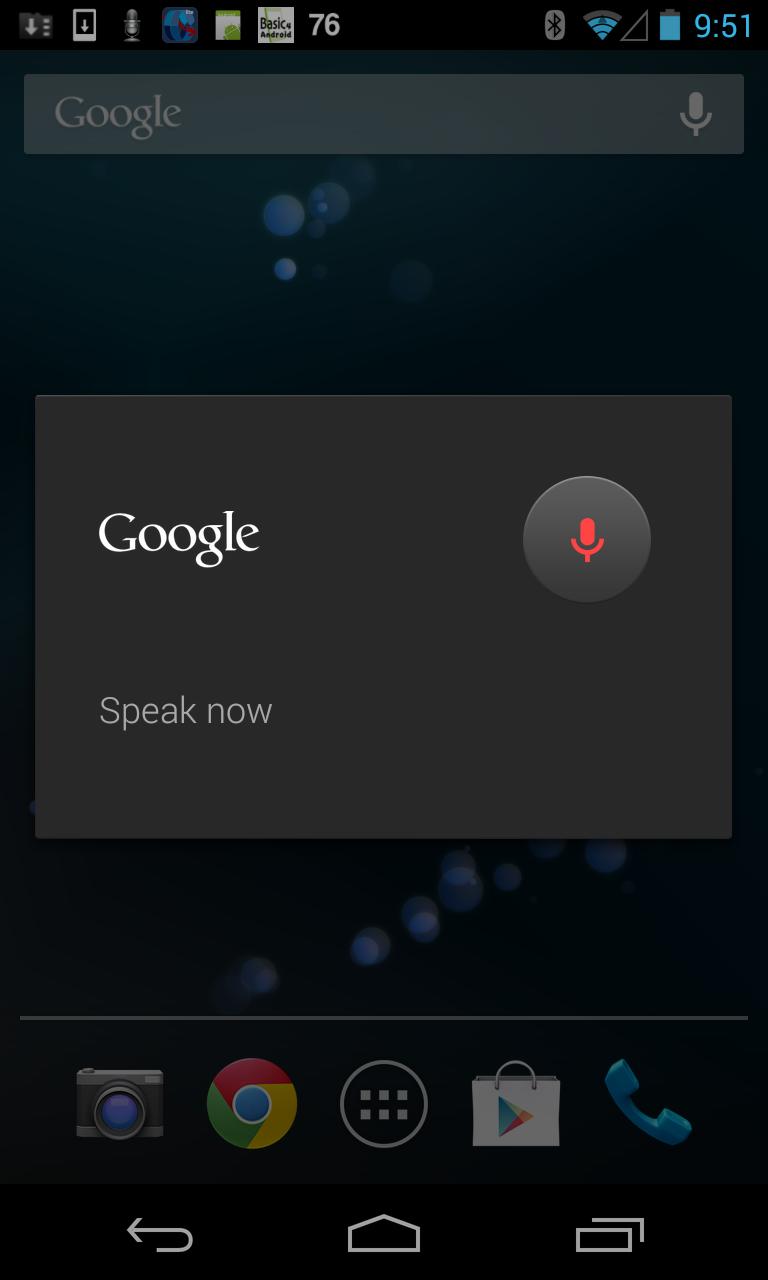Tap the microphone icon in the search bar
This screenshot has width=768, height=1280.
click(x=695, y=114)
